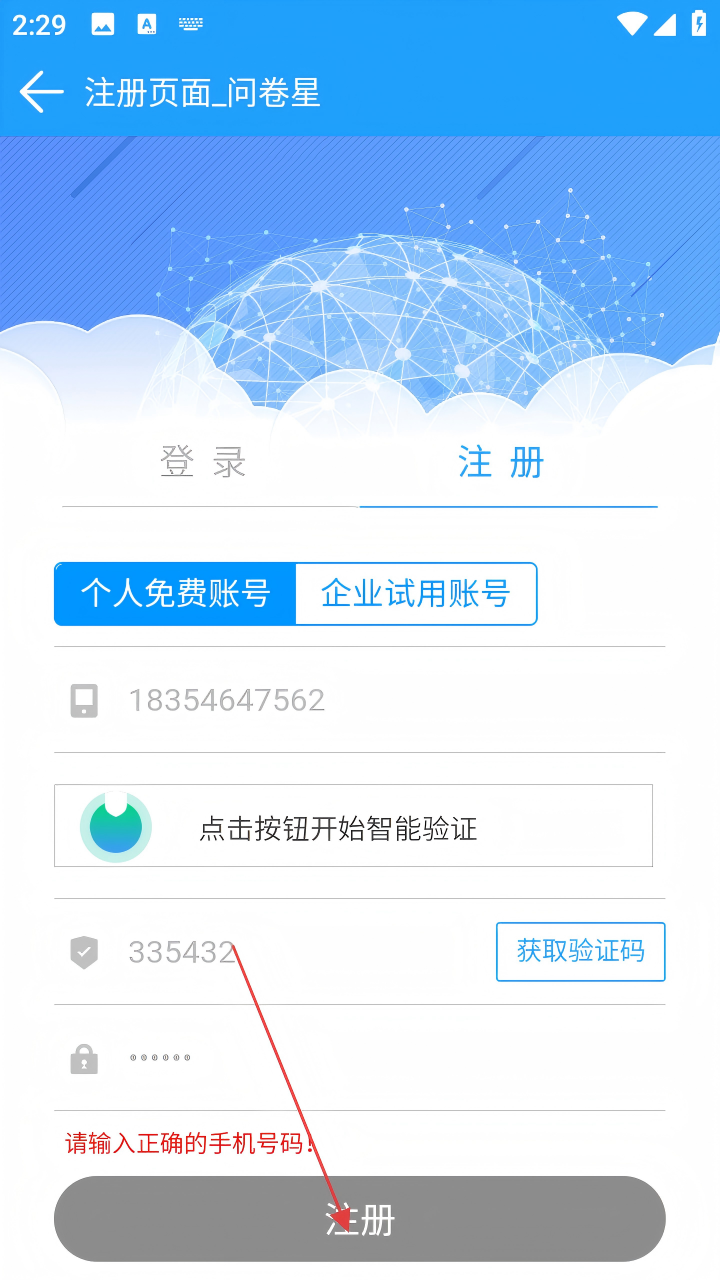The image size is (720, 1280).
Task: Submit with the 注册 button
Action: coord(360,1219)
